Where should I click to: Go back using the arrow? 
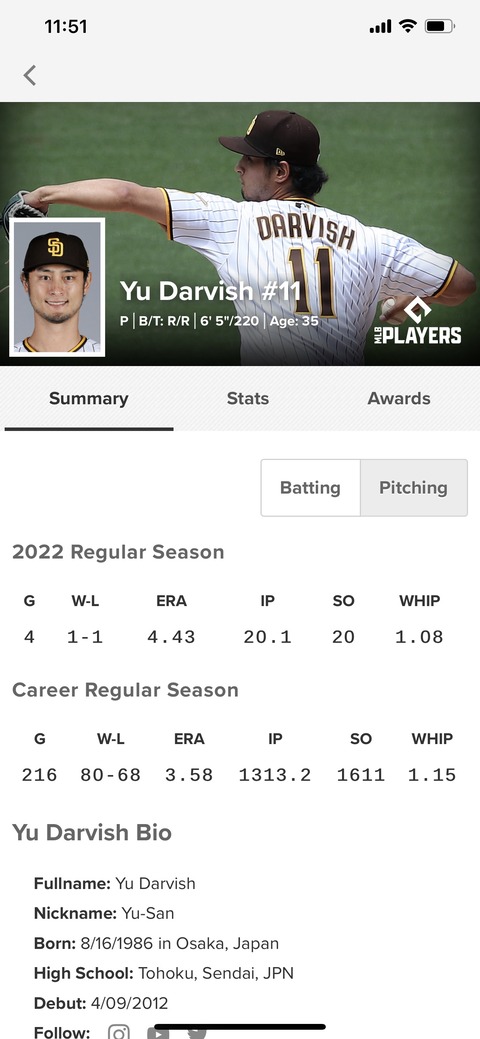tap(30, 75)
